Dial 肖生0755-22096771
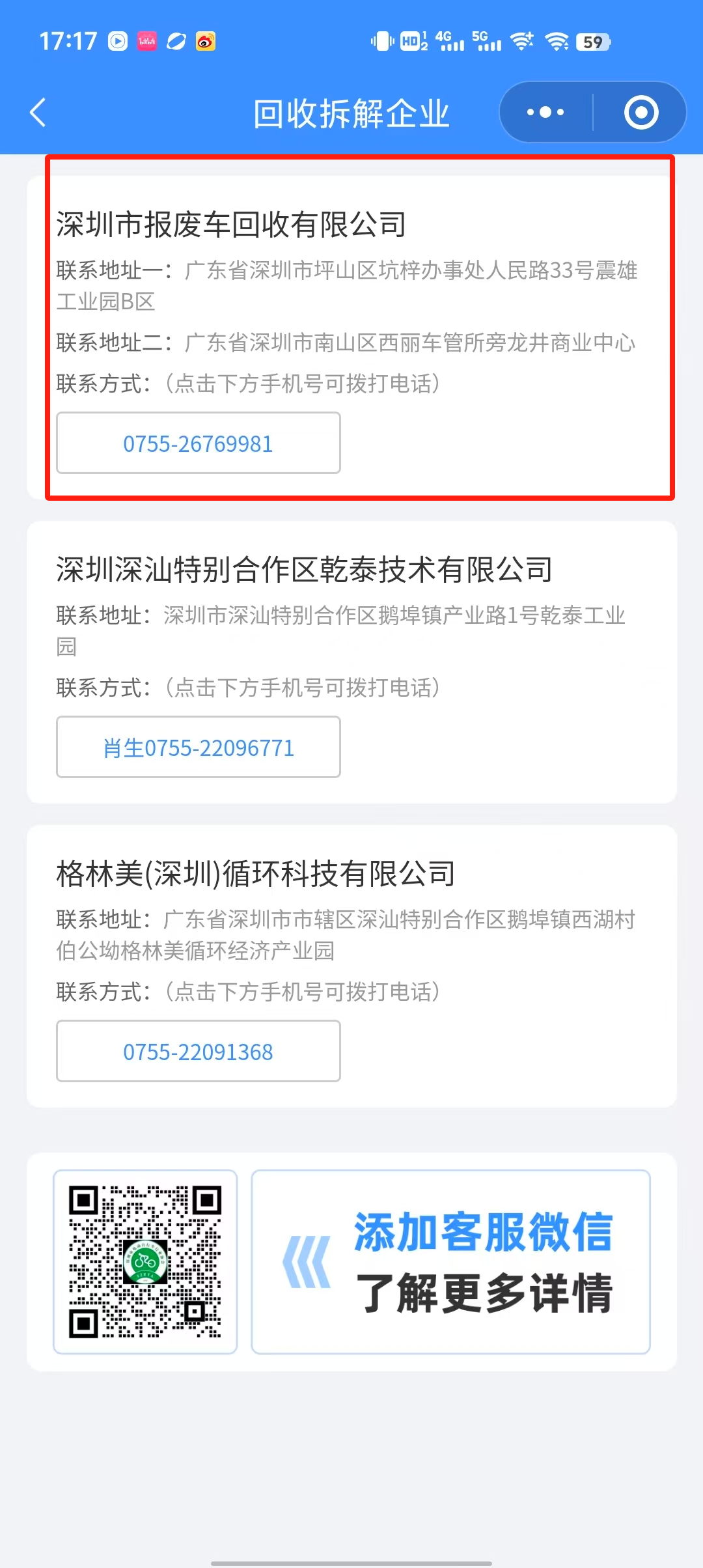Viewport: 703px width, 1568px height. (x=198, y=748)
